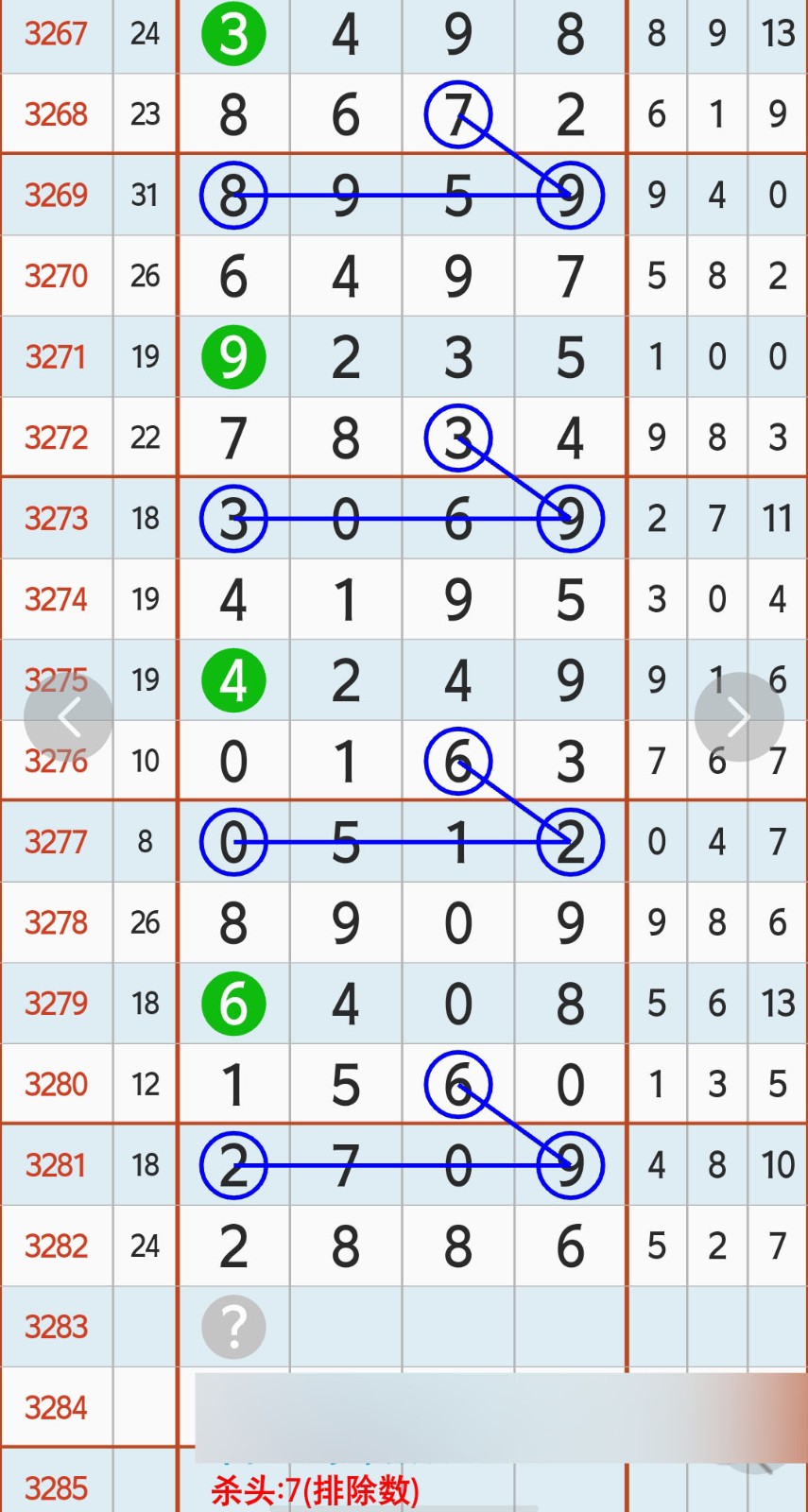Viewport: 808px width, 1512px height.
Task: Select the green number 4 in row 3275
Action: point(233,679)
